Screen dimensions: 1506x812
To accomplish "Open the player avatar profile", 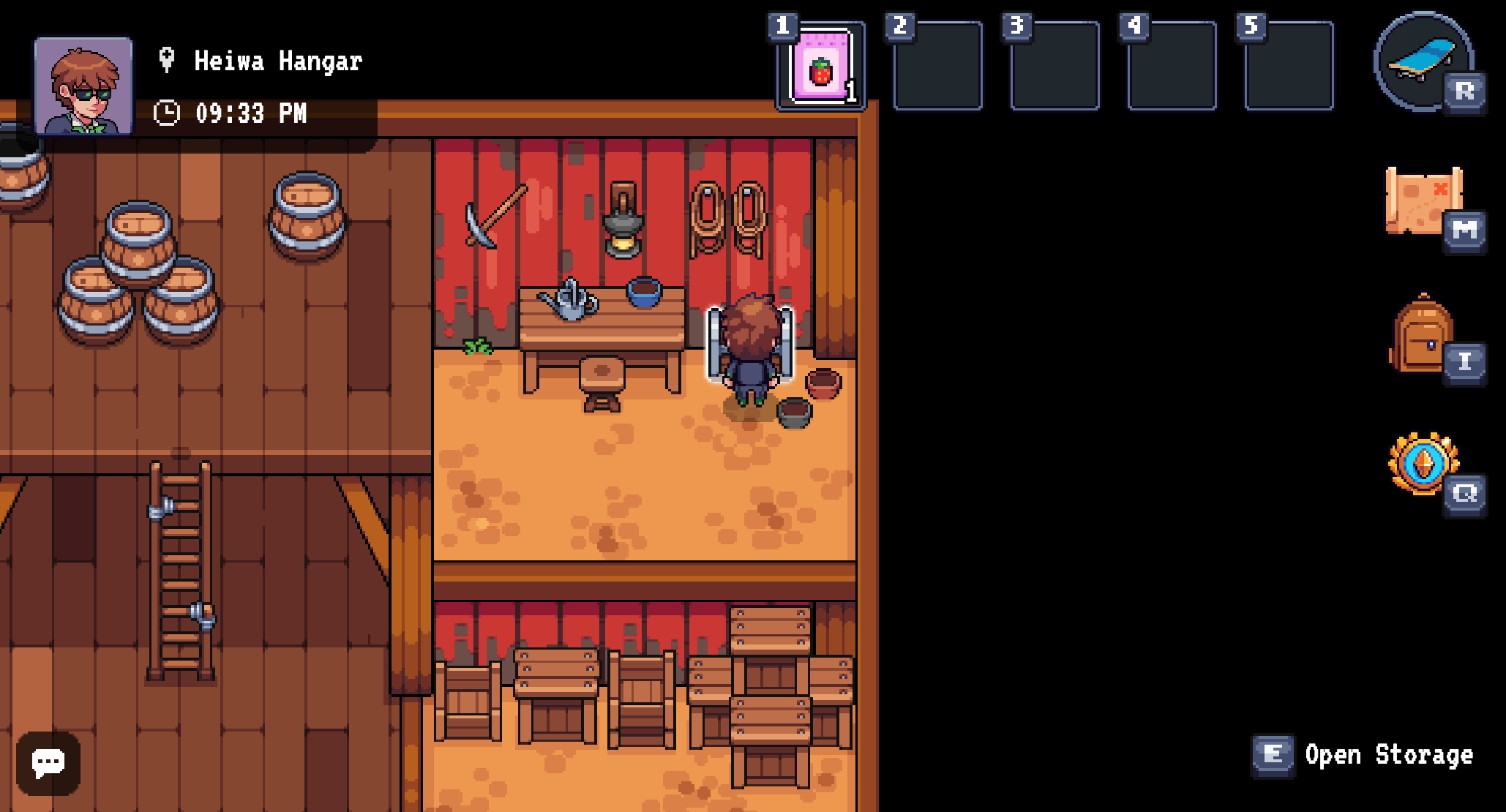I will pos(84,86).
